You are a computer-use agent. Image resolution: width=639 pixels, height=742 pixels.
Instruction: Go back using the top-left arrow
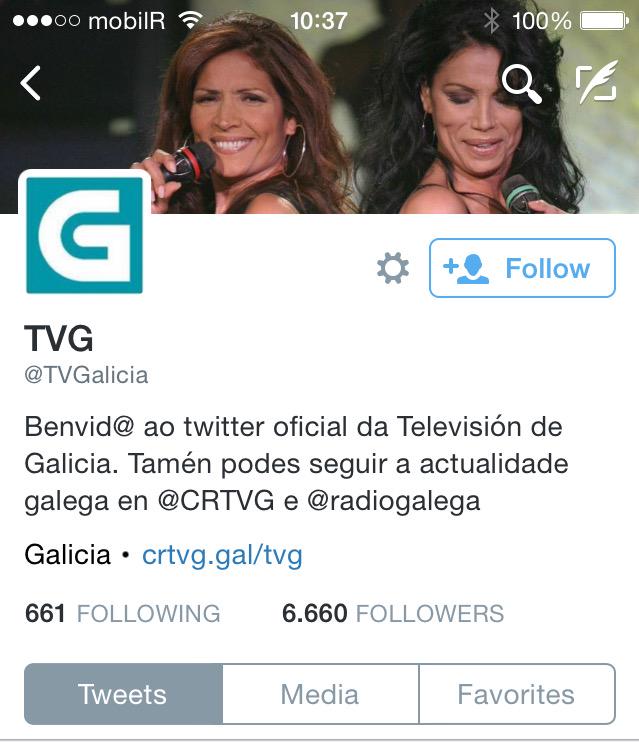(x=31, y=84)
